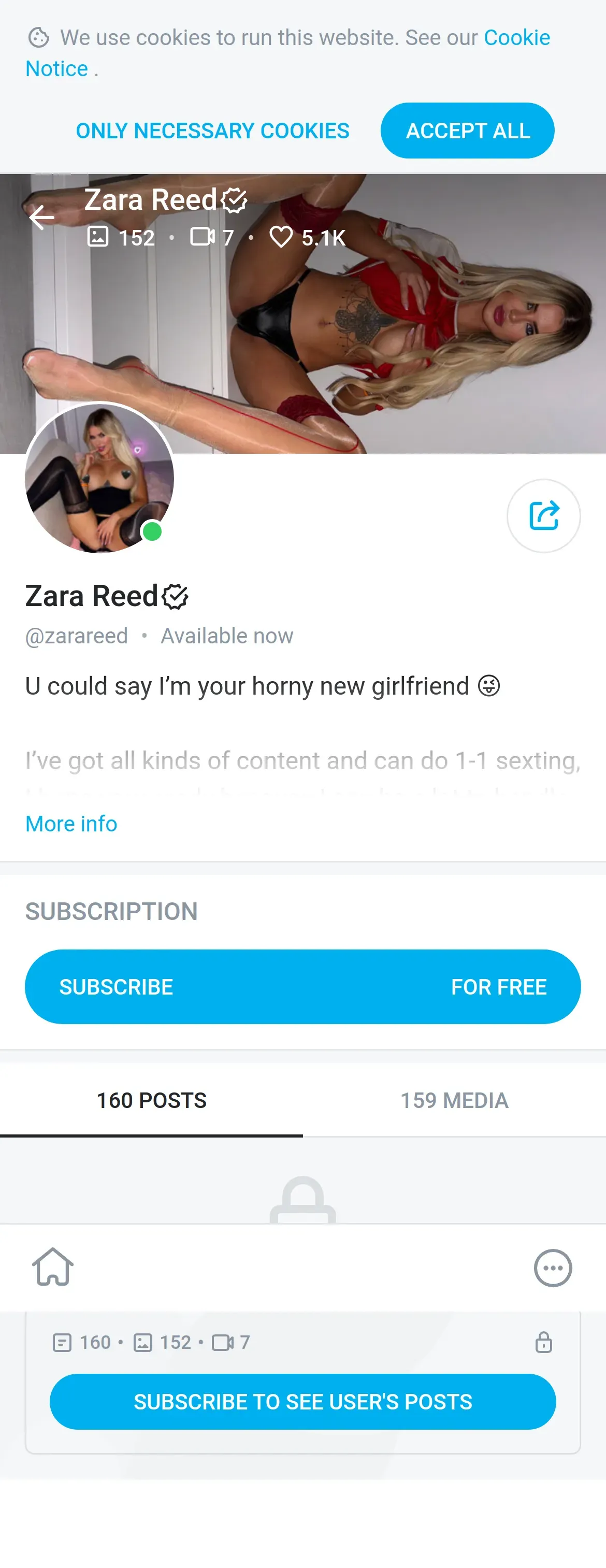Screen dimensions: 606x1568
Task: Tap Subscribe to See User's Posts
Action: 302,1401
